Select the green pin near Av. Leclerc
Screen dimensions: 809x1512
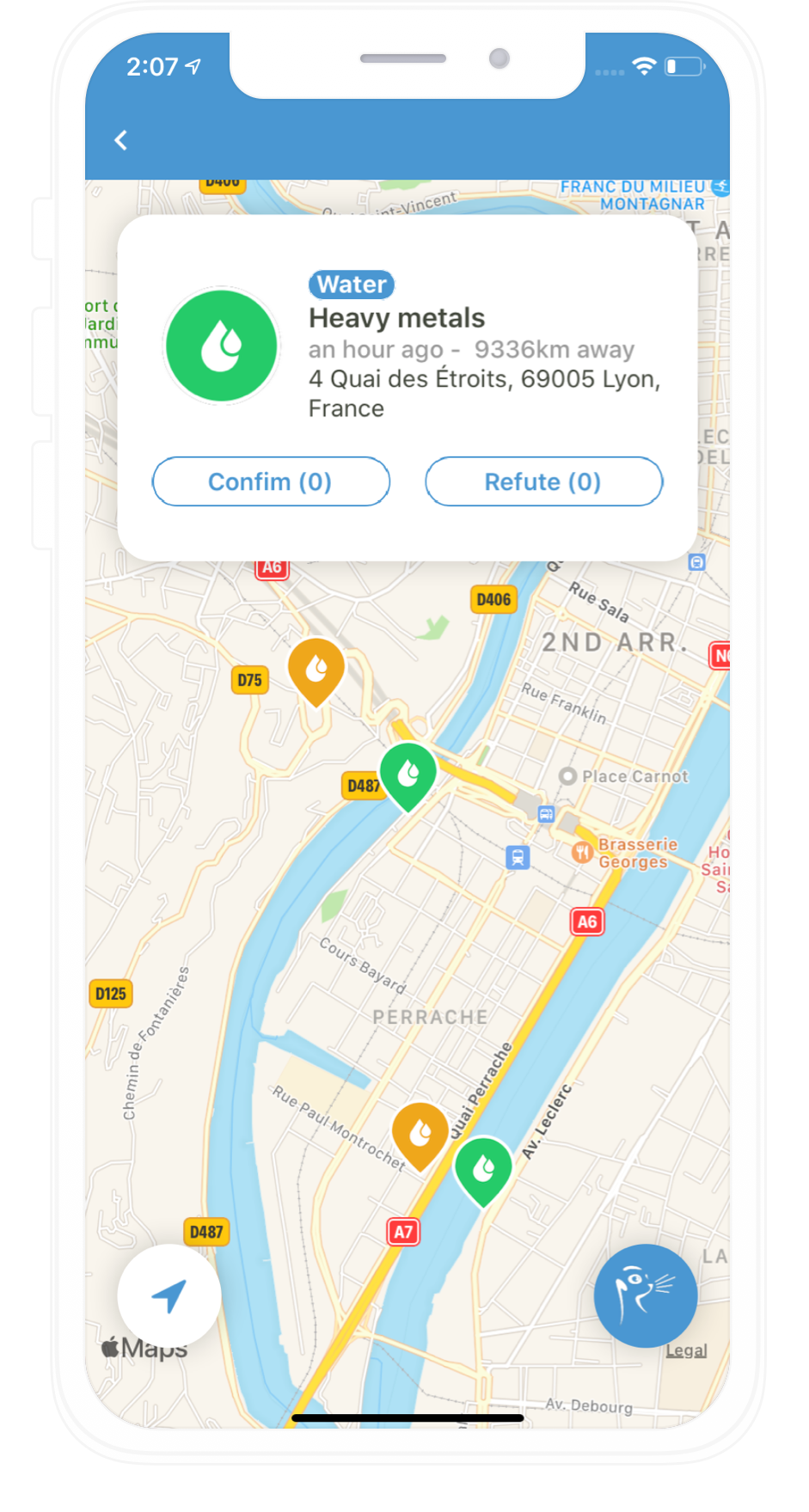(x=484, y=1166)
